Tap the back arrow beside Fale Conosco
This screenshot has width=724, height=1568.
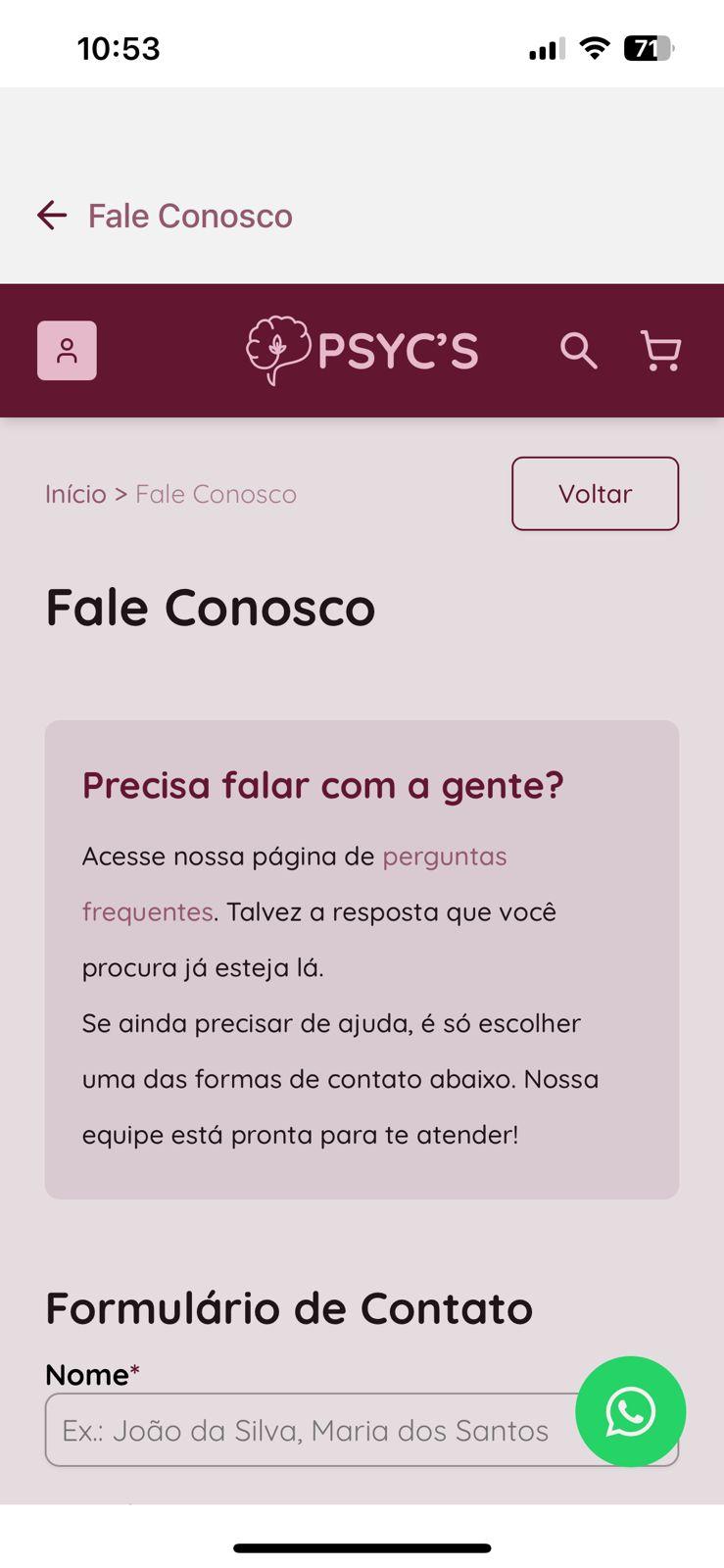click(x=52, y=215)
